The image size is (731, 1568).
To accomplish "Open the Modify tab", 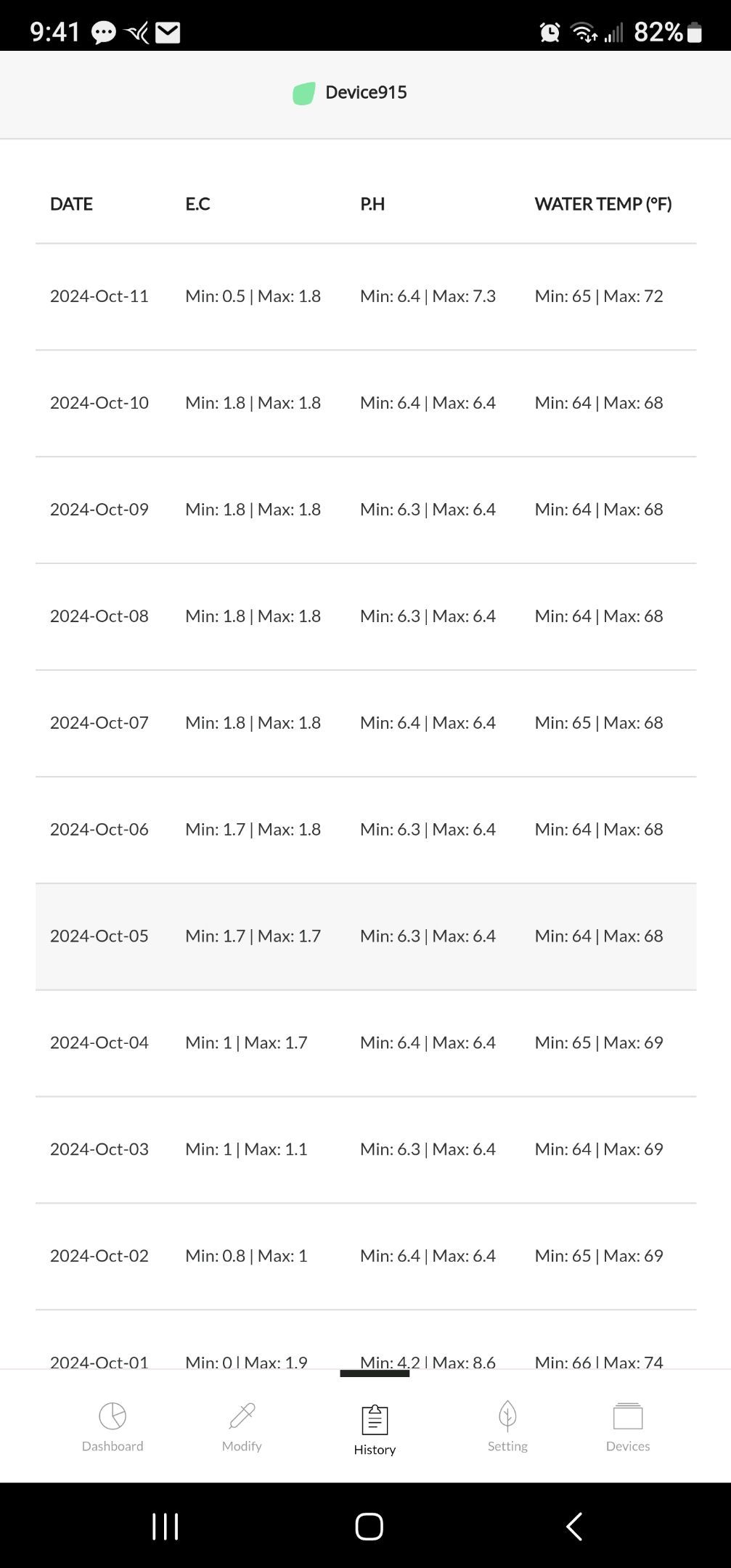I will click(242, 1426).
